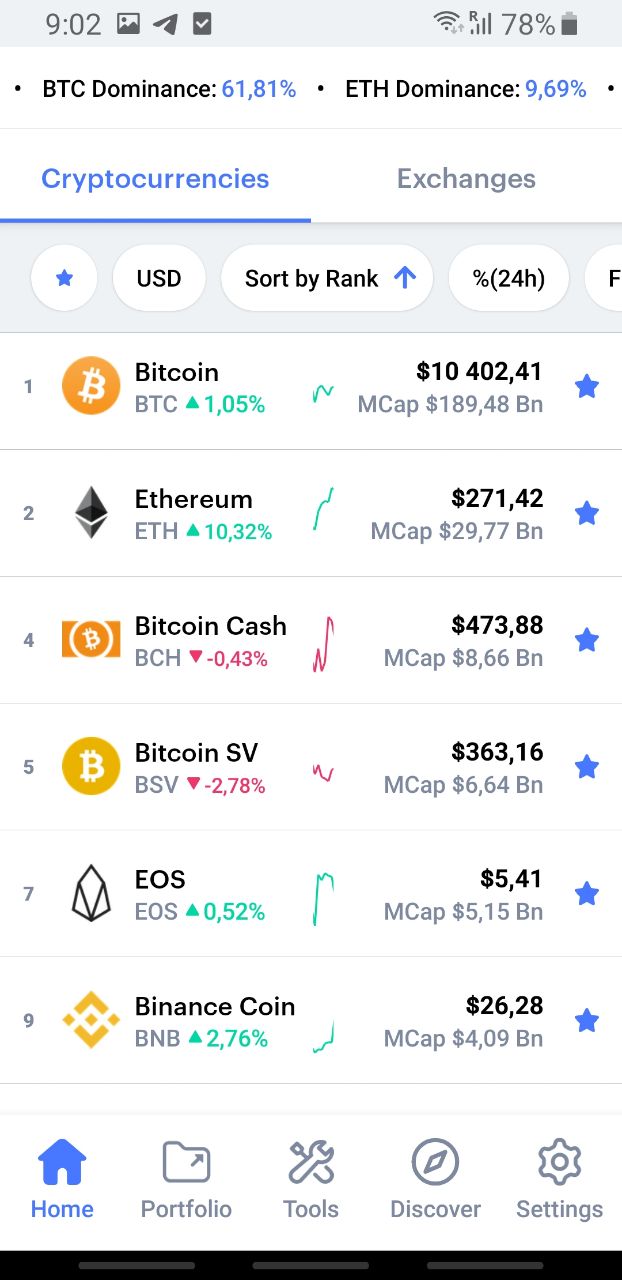622x1280 pixels.
Task: Toggle the favorite star for Binance Coin
Action: click(x=587, y=1021)
